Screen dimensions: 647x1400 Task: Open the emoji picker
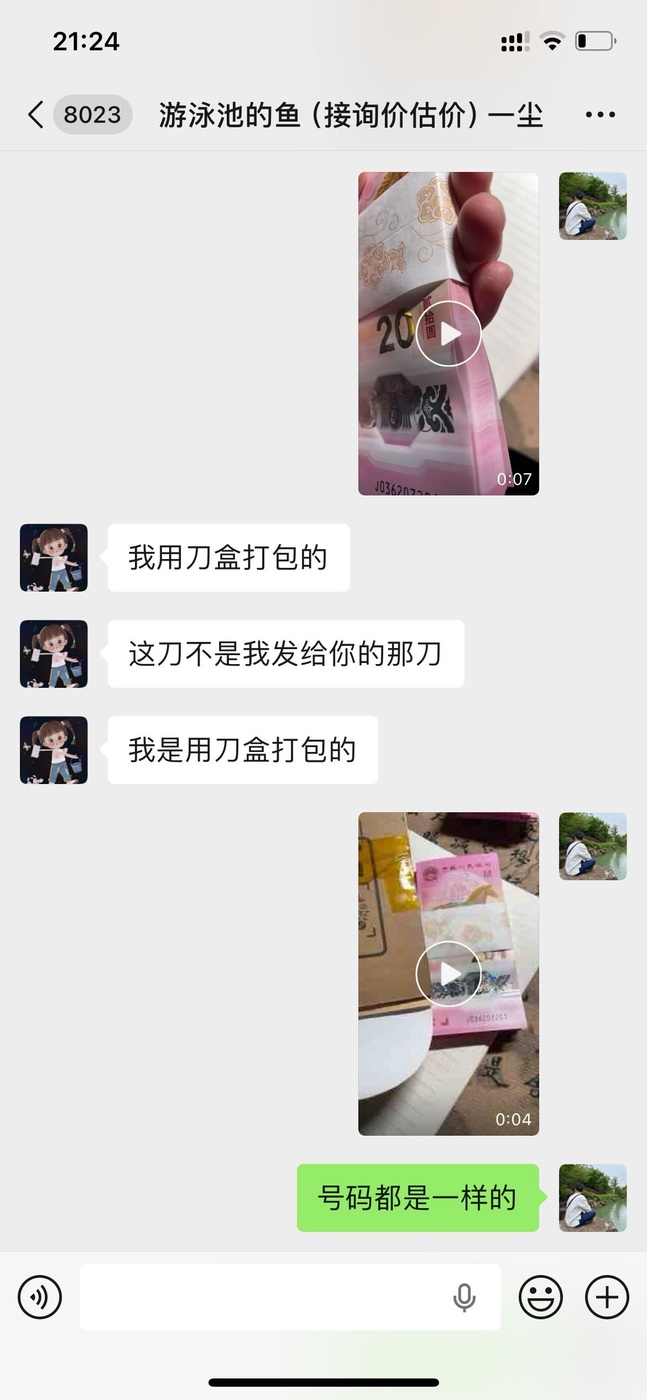(x=540, y=1297)
